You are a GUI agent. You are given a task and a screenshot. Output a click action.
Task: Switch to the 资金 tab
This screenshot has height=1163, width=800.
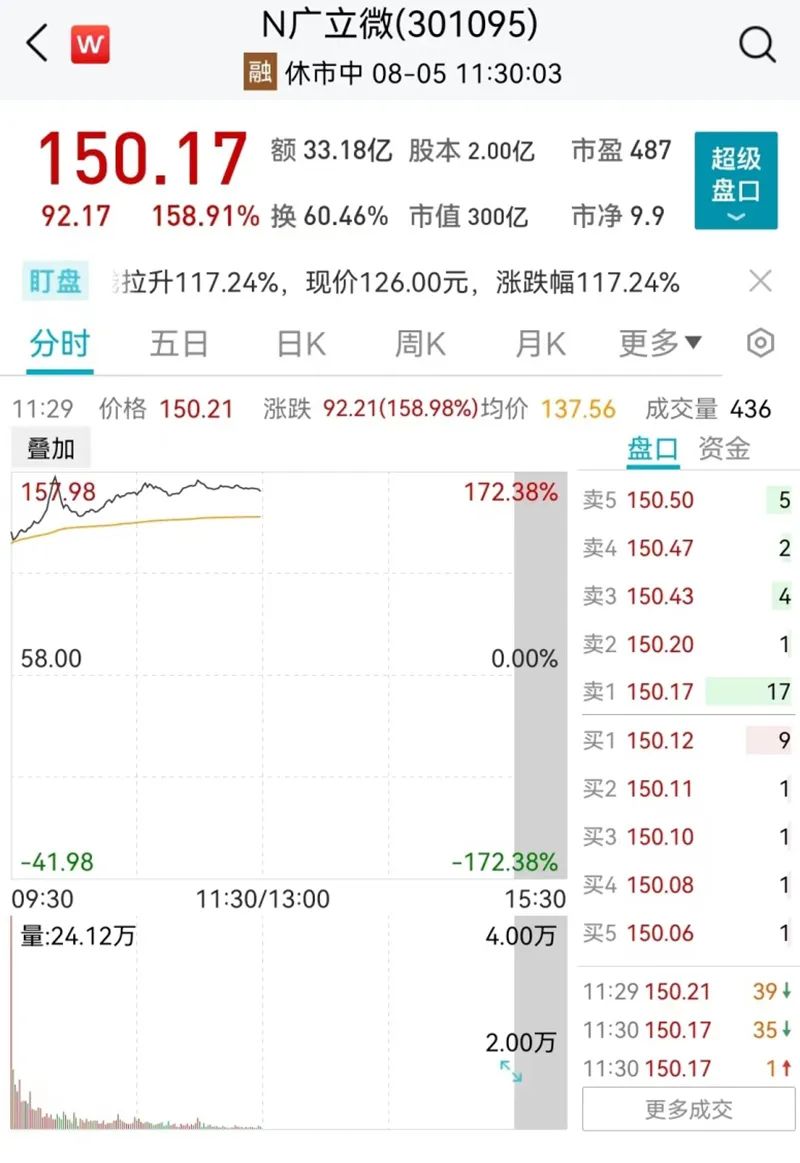pyautogui.click(x=723, y=449)
